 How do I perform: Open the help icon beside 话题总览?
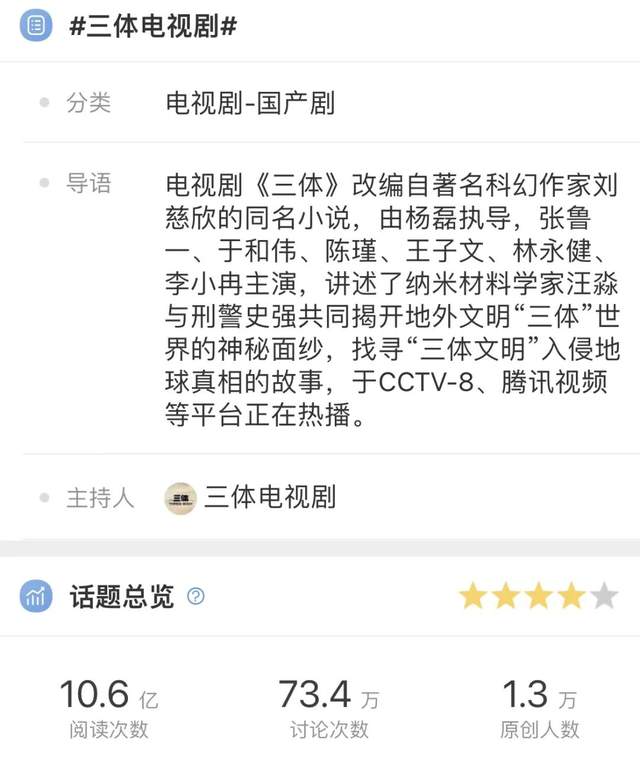(x=196, y=597)
